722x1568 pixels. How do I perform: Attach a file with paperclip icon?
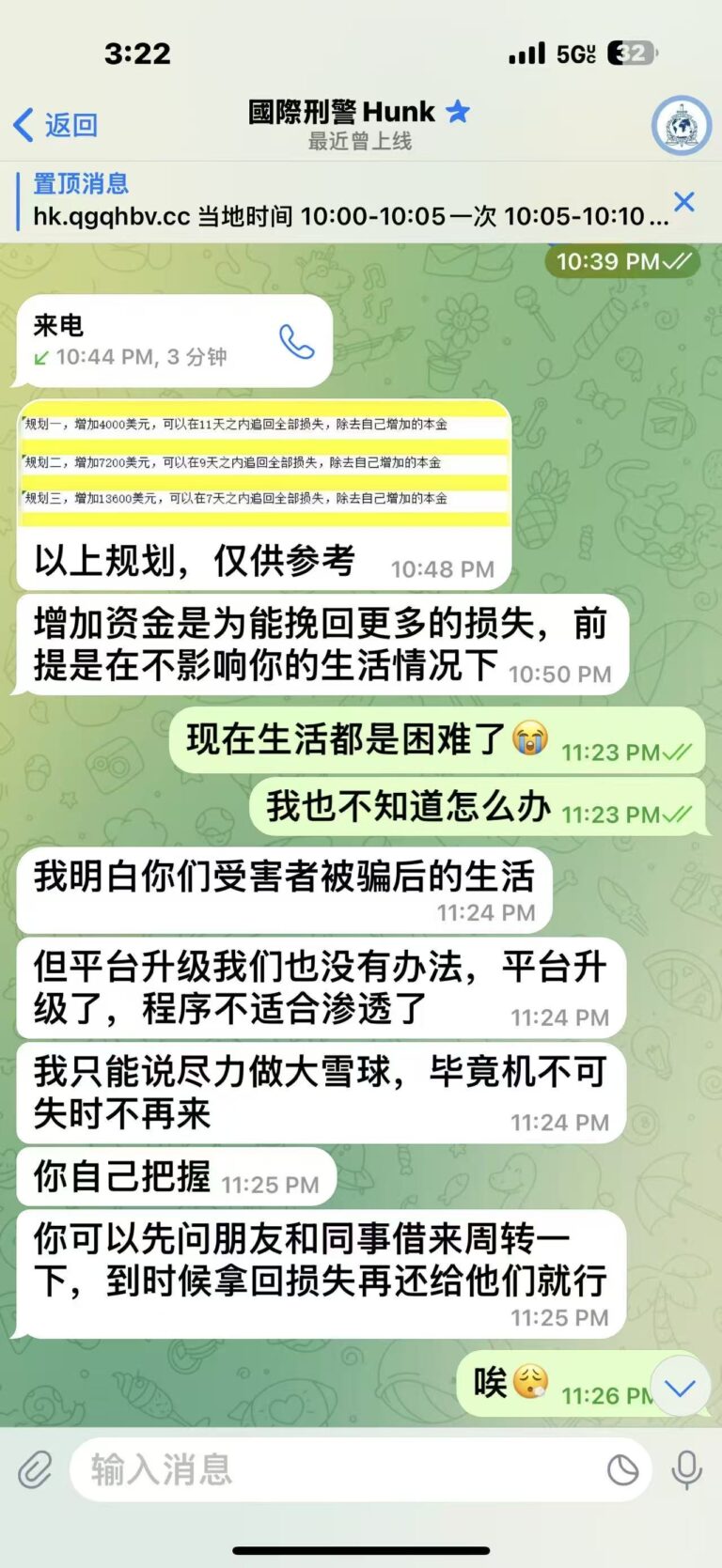35,1469
